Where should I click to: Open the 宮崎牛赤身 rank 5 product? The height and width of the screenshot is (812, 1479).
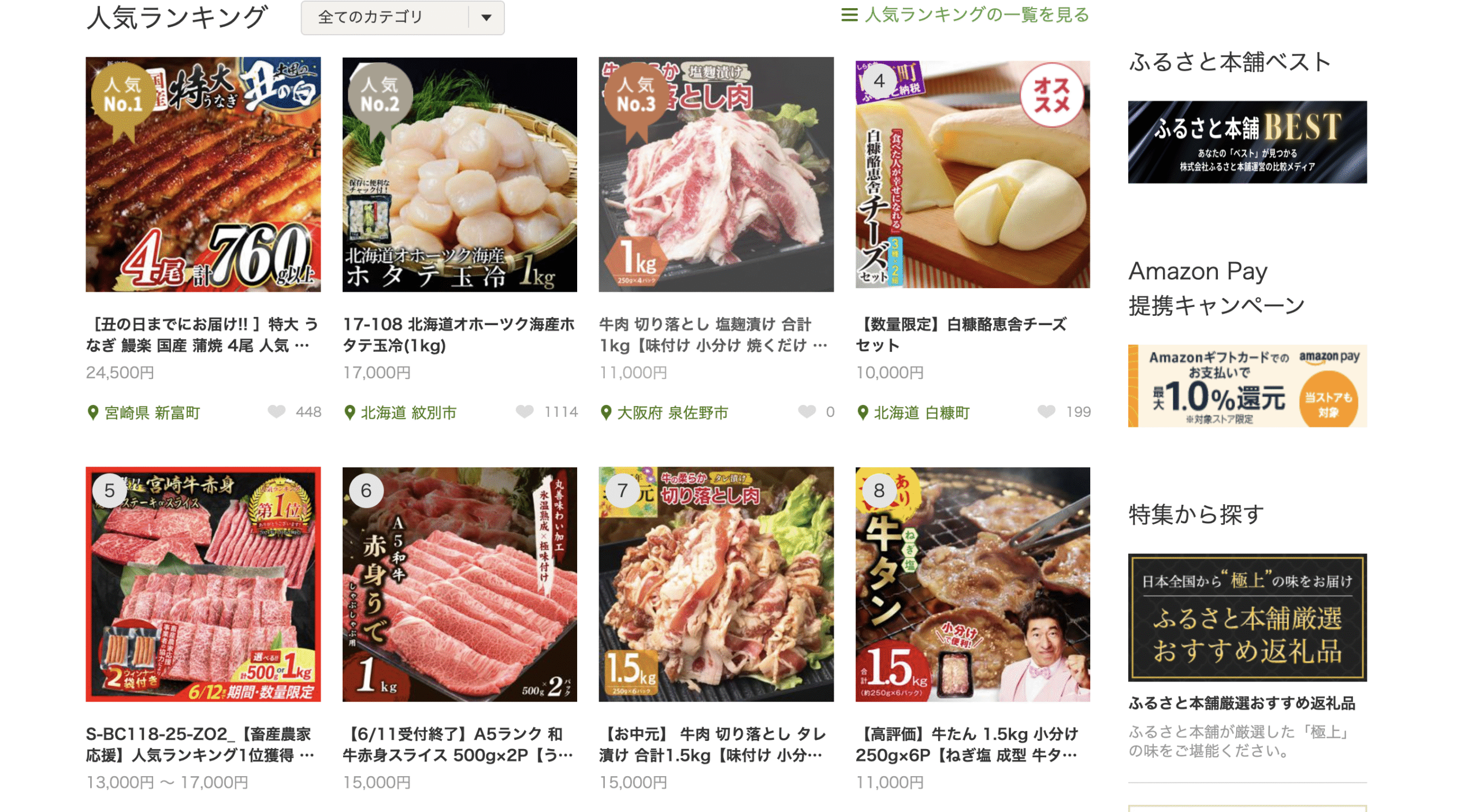pyautogui.click(x=203, y=584)
